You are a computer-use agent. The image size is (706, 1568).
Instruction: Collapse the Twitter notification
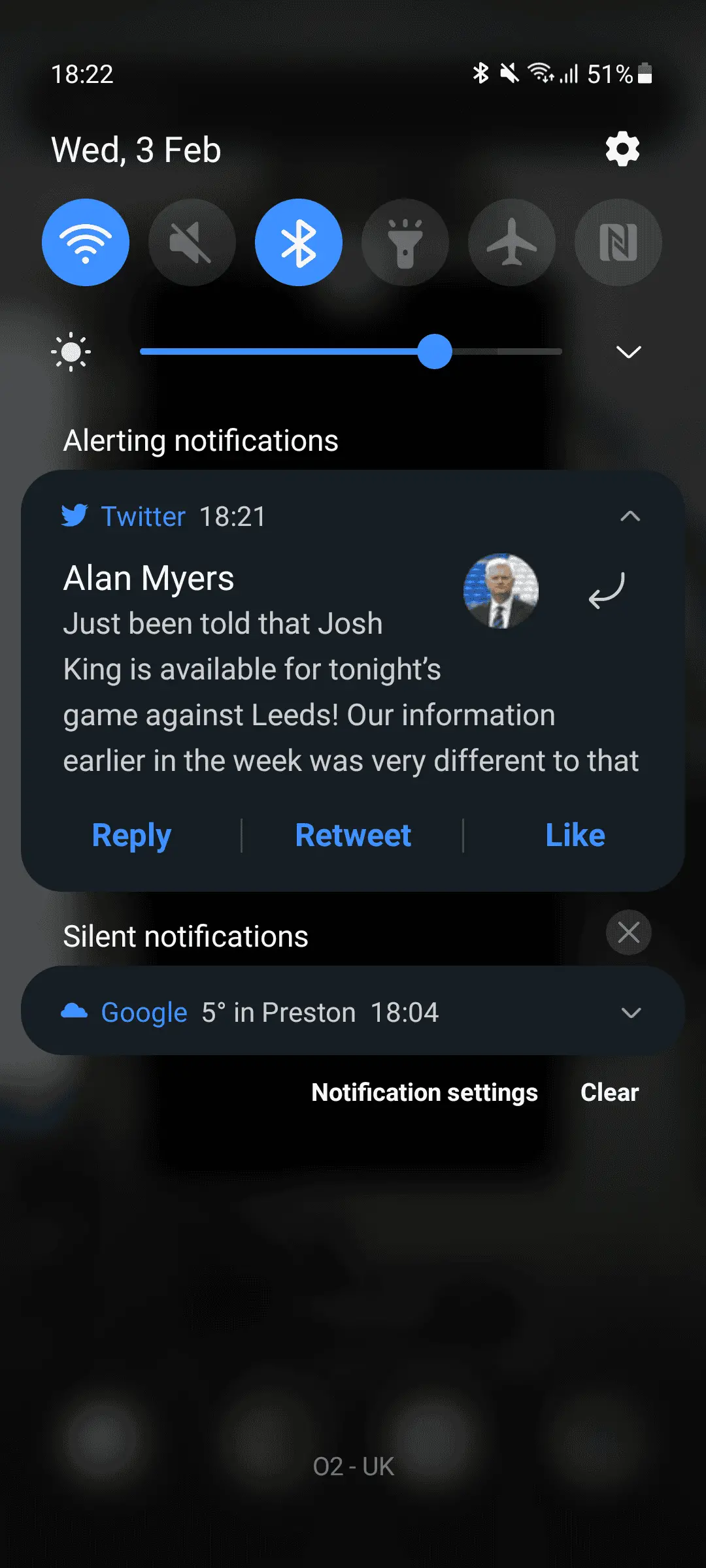[630, 516]
